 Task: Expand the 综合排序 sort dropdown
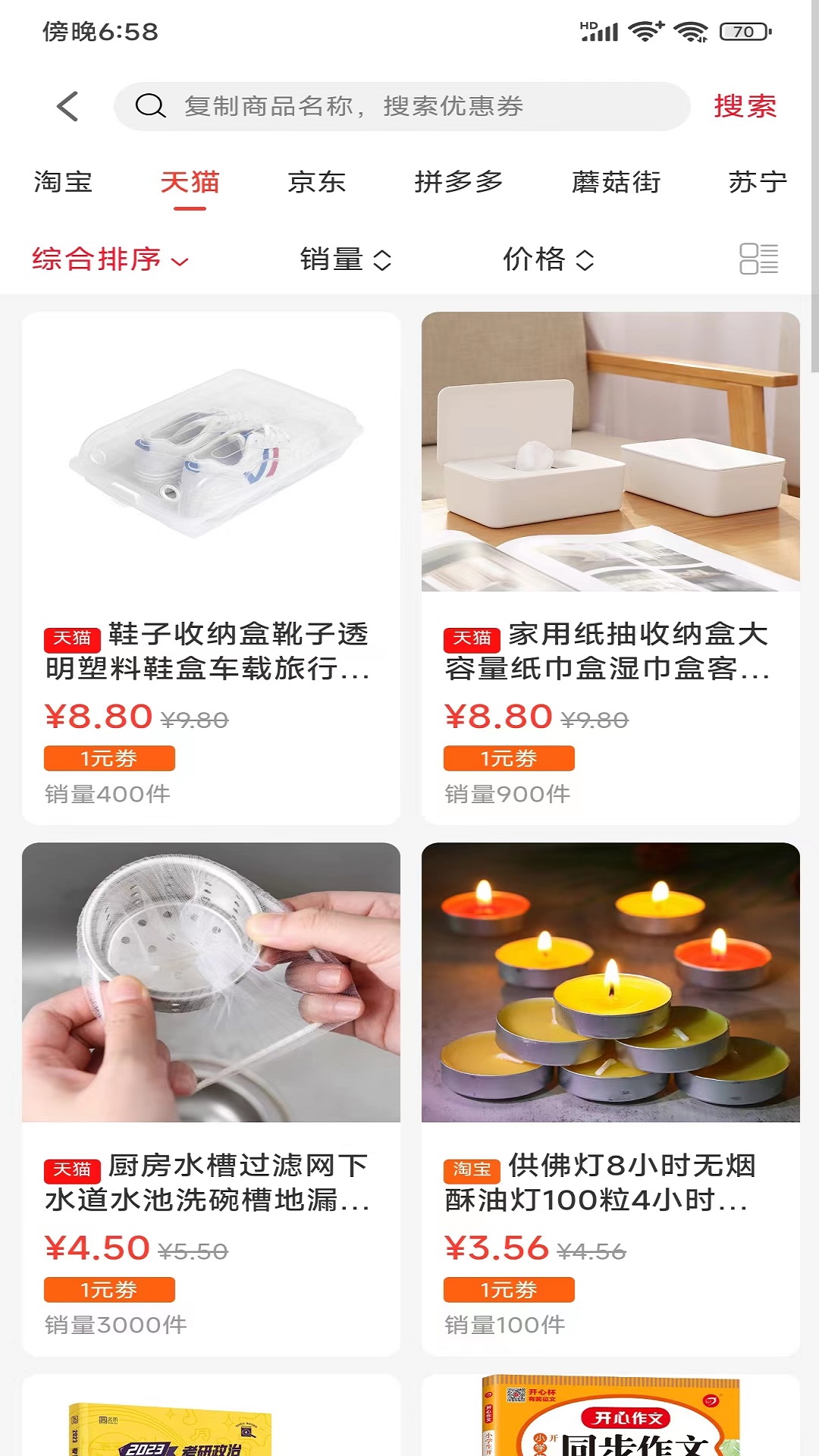click(x=110, y=259)
